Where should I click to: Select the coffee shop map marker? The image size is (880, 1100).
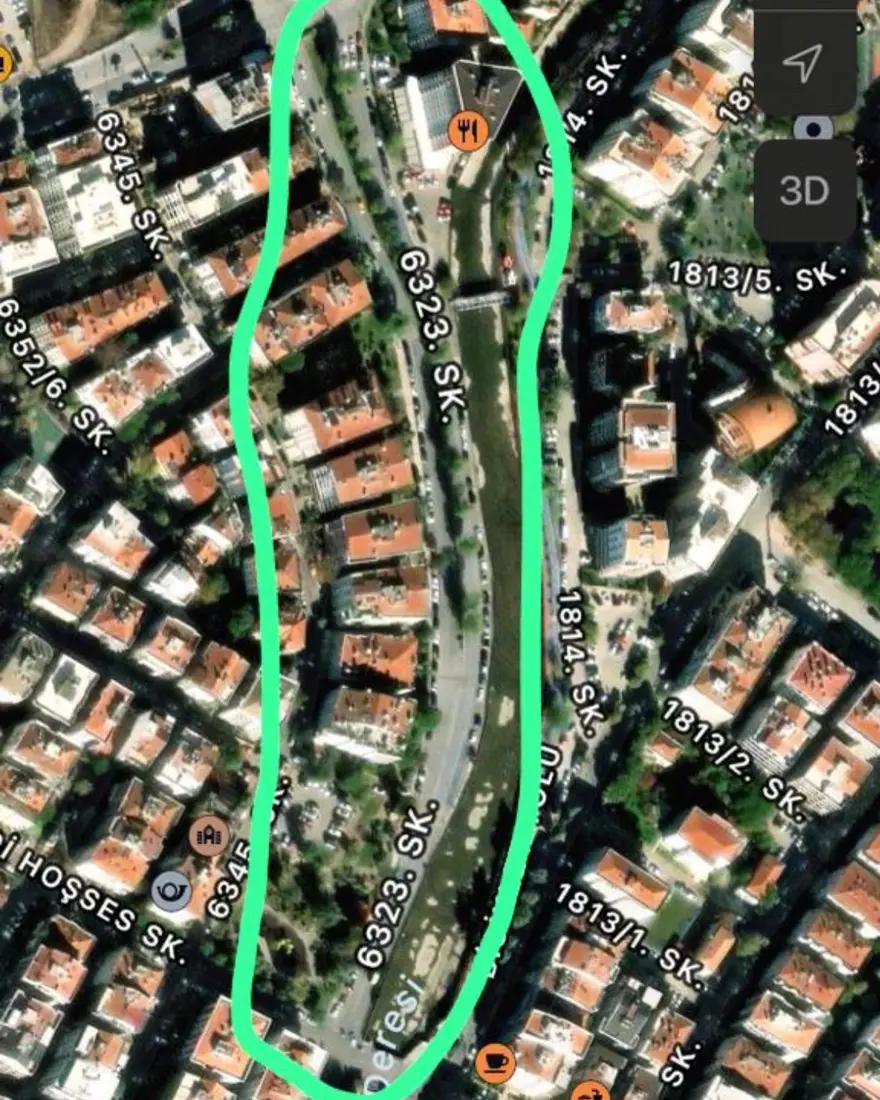click(494, 1063)
